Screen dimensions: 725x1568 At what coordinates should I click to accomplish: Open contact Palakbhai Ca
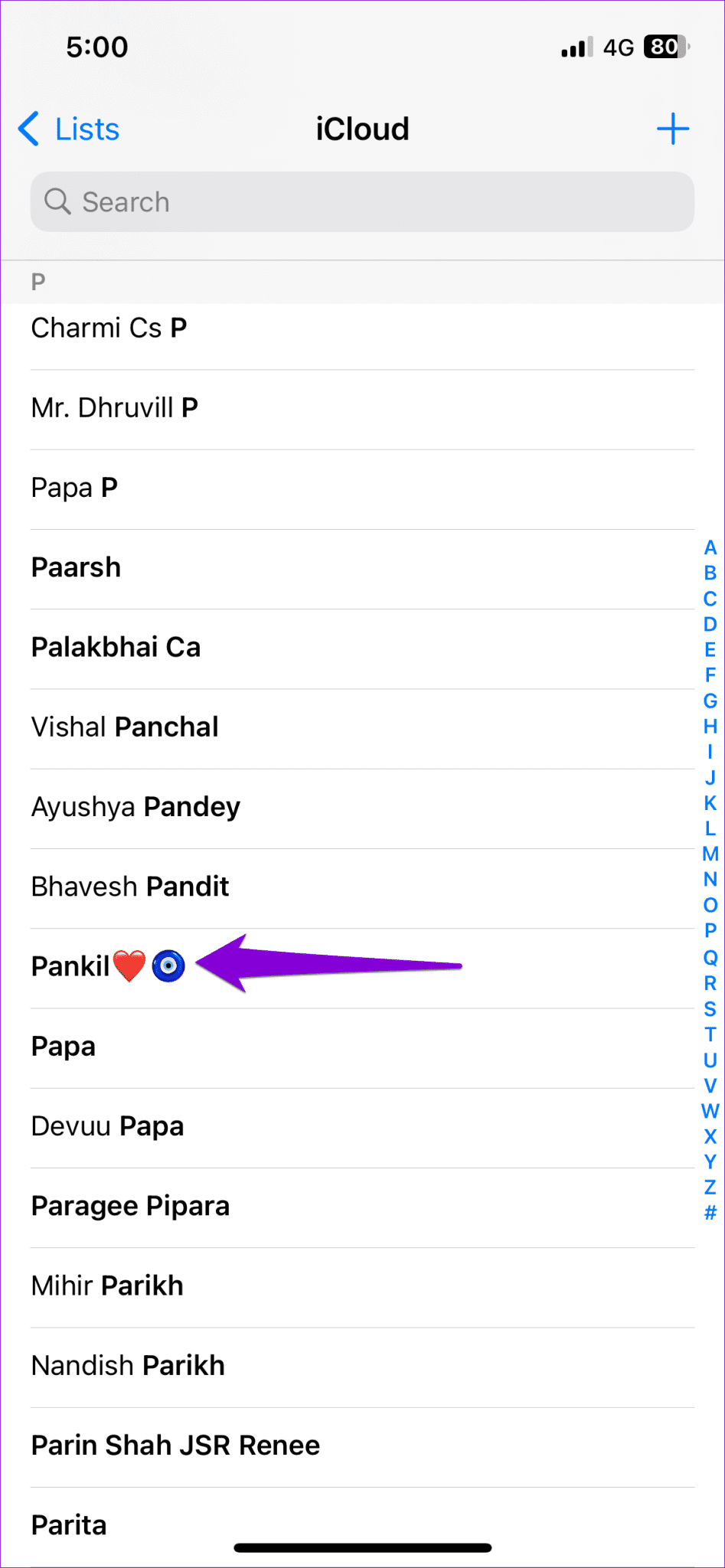coord(116,647)
